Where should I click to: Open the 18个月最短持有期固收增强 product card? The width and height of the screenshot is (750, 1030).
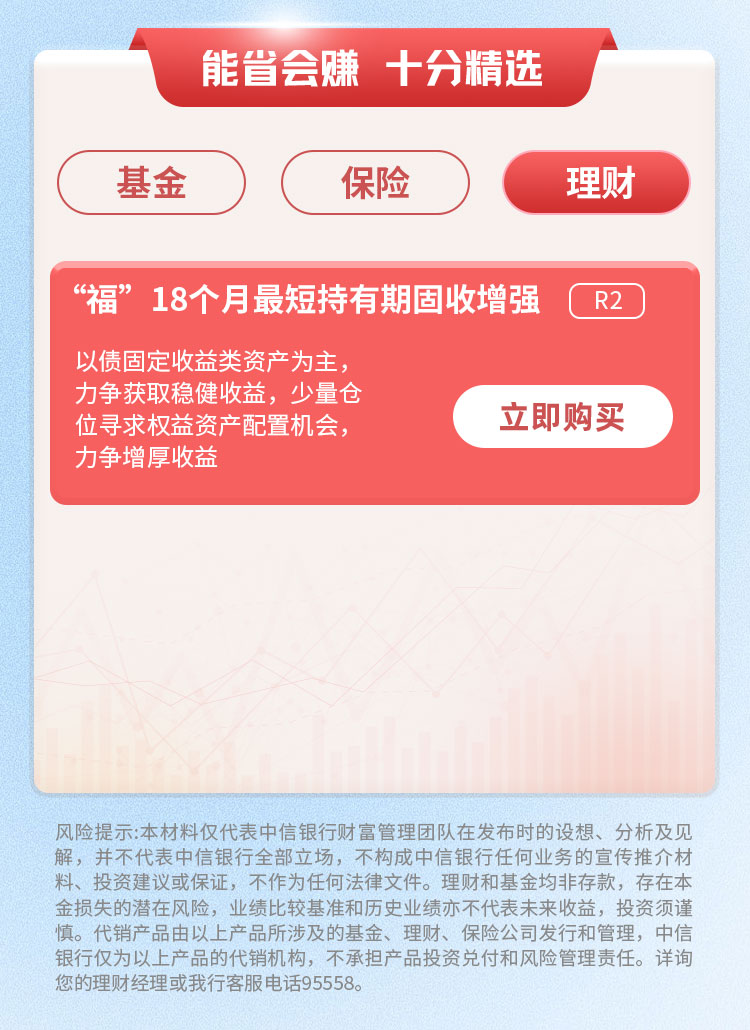point(306,300)
